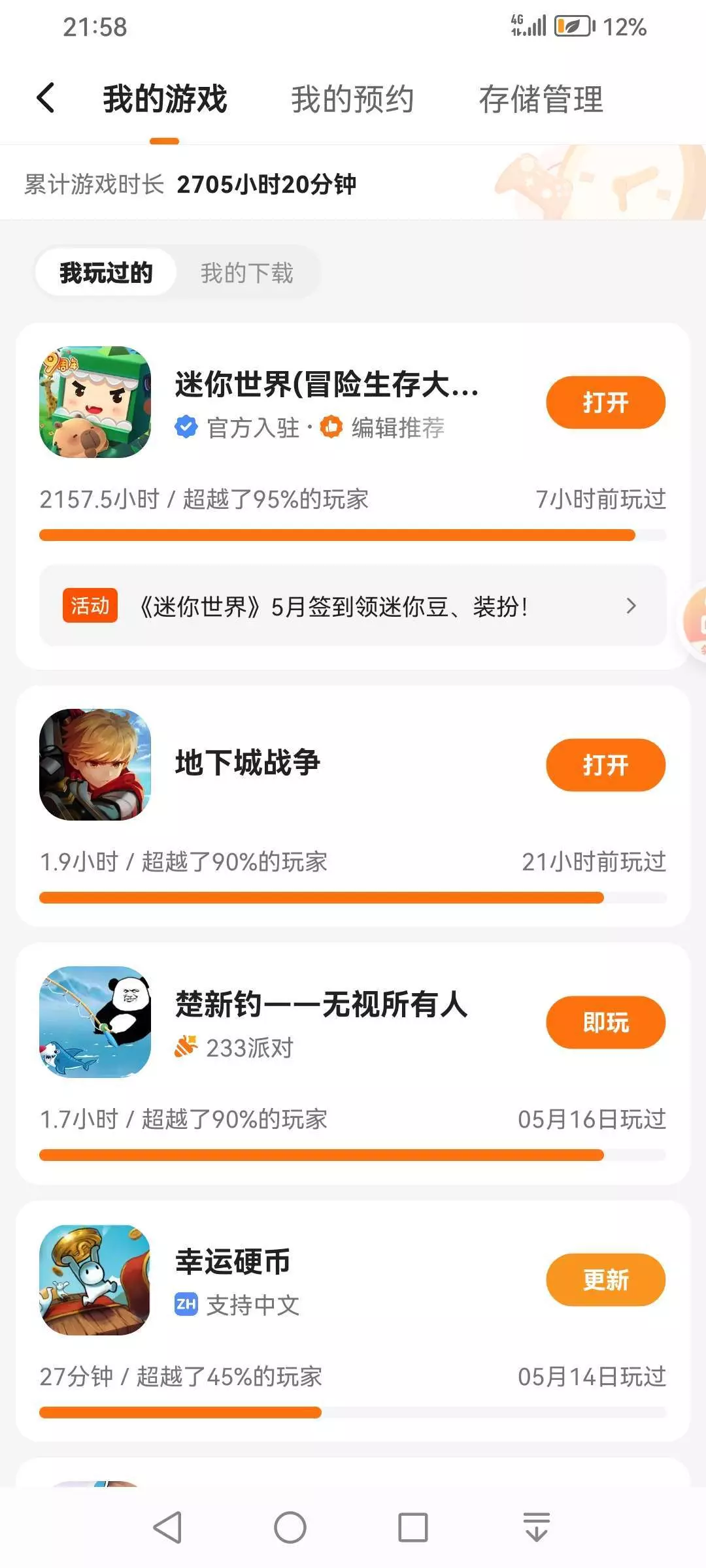The image size is (706, 1568).
Task: Switch to the 存储管理 tab
Action: coord(541,99)
